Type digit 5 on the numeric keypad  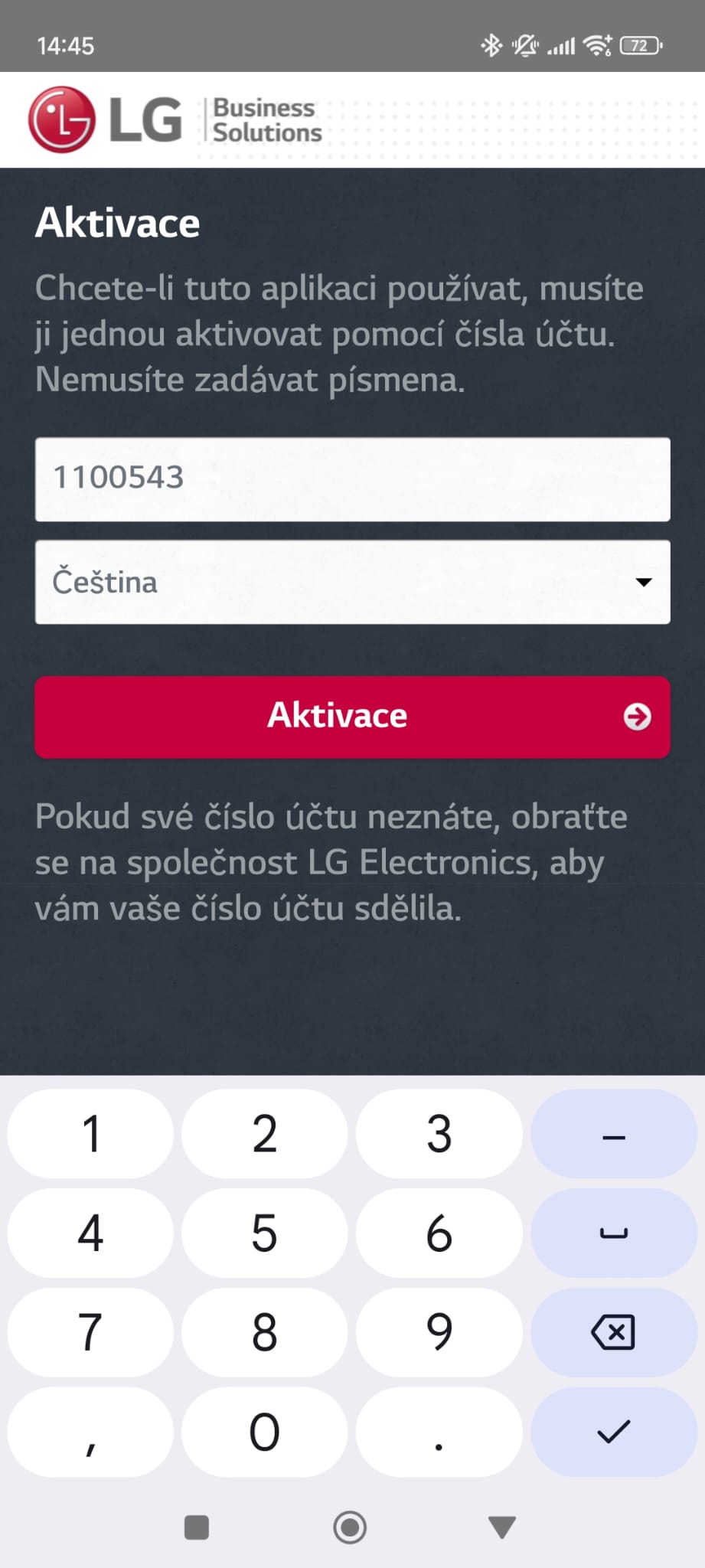tap(264, 1233)
